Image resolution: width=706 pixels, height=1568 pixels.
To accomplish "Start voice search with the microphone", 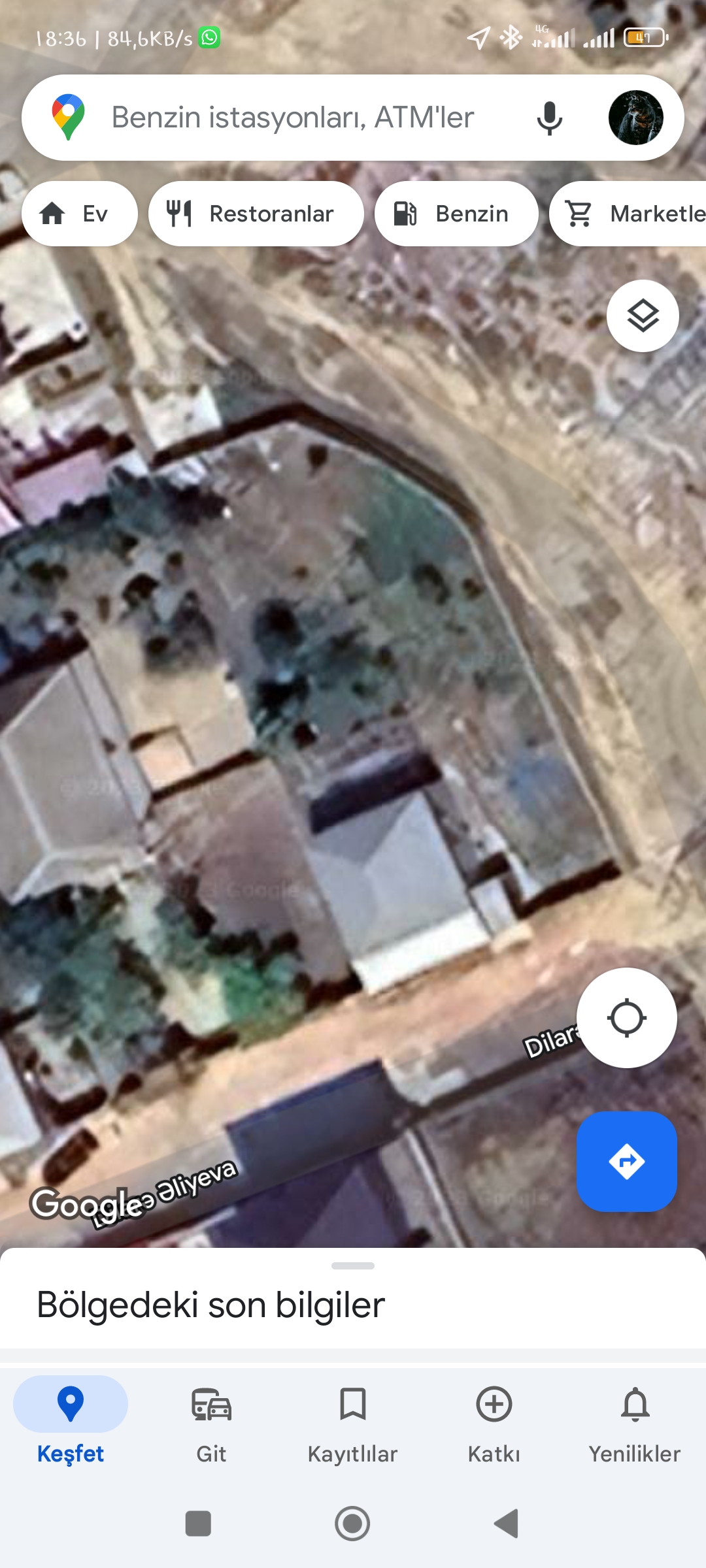I will (549, 118).
